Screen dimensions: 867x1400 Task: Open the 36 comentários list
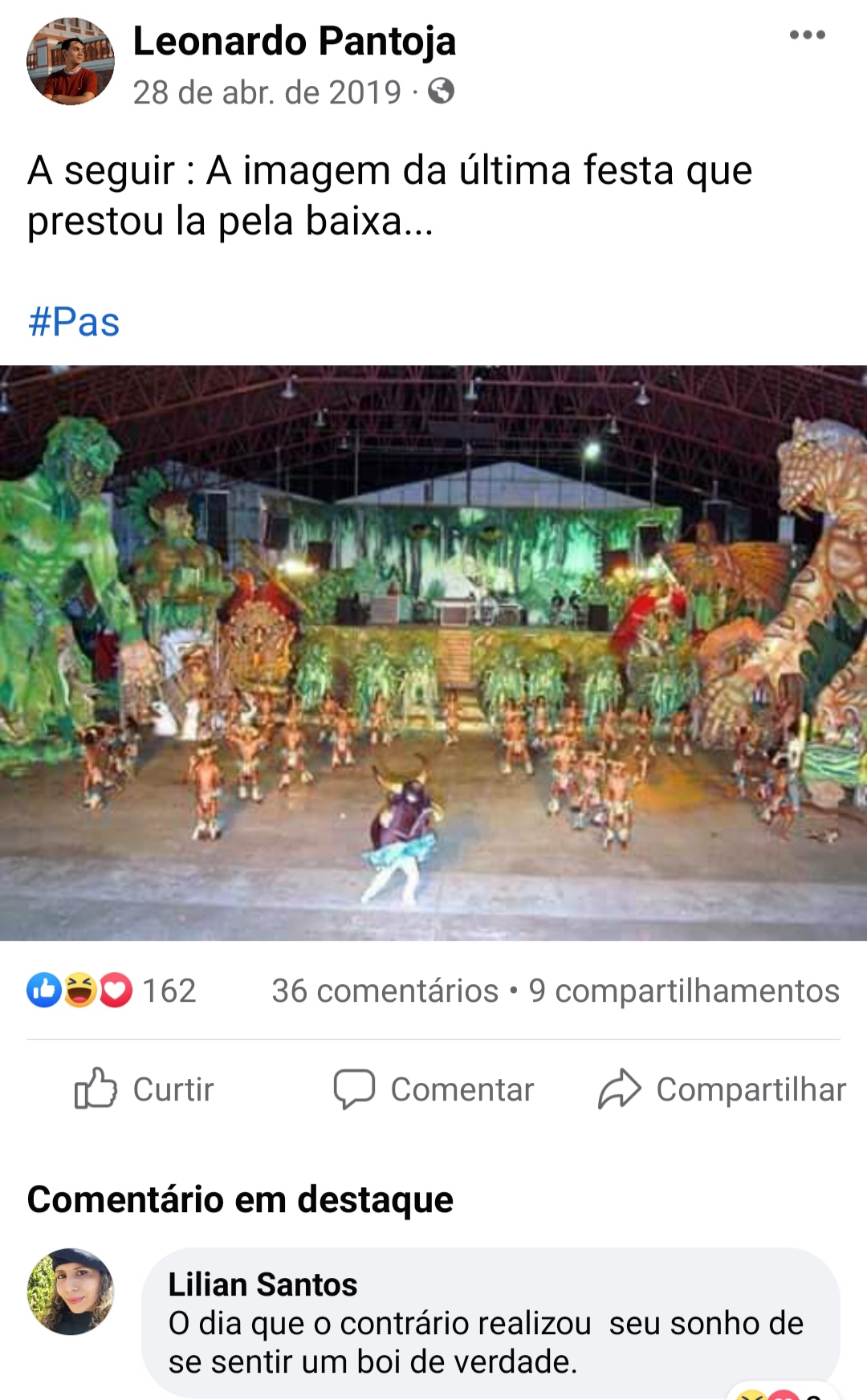click(x=385, y=991)
